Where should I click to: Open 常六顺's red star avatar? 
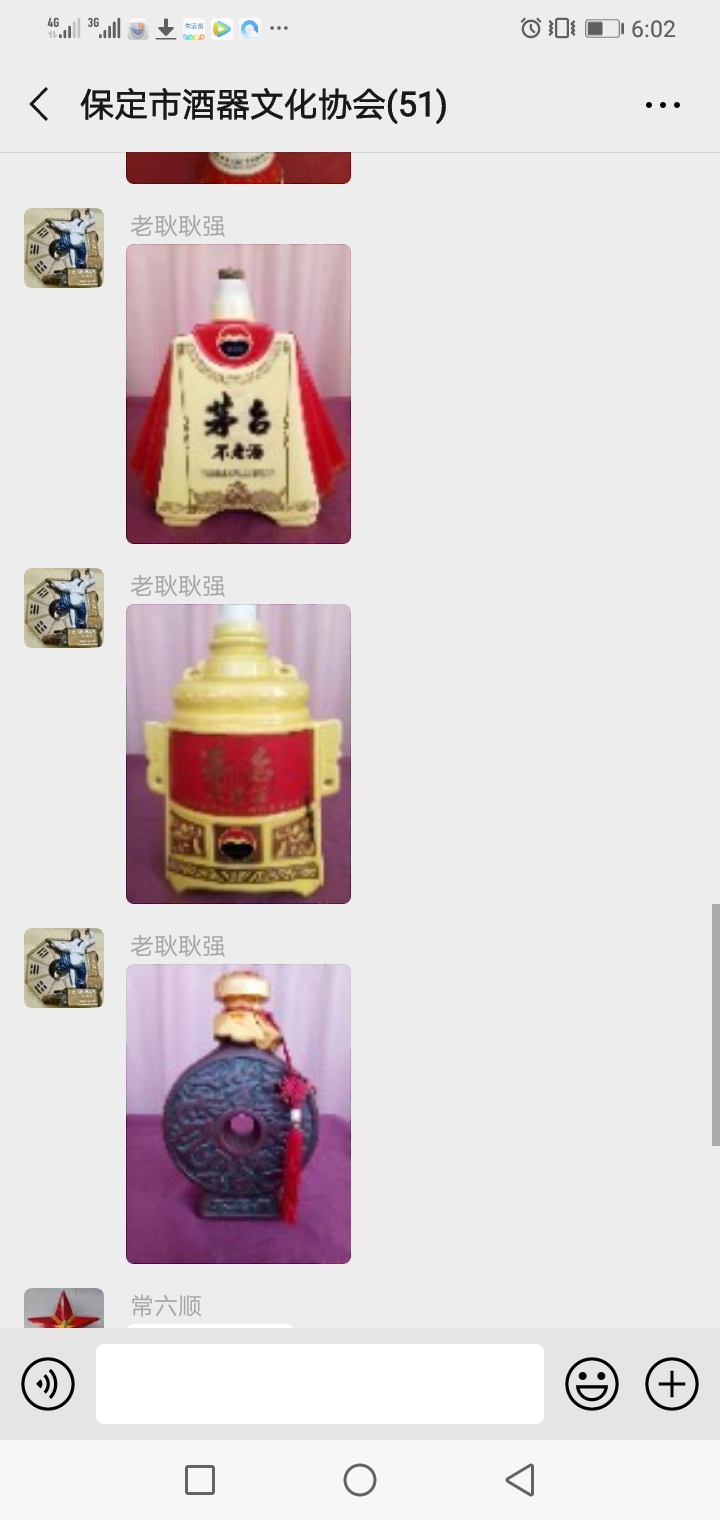click(64, 1310)
